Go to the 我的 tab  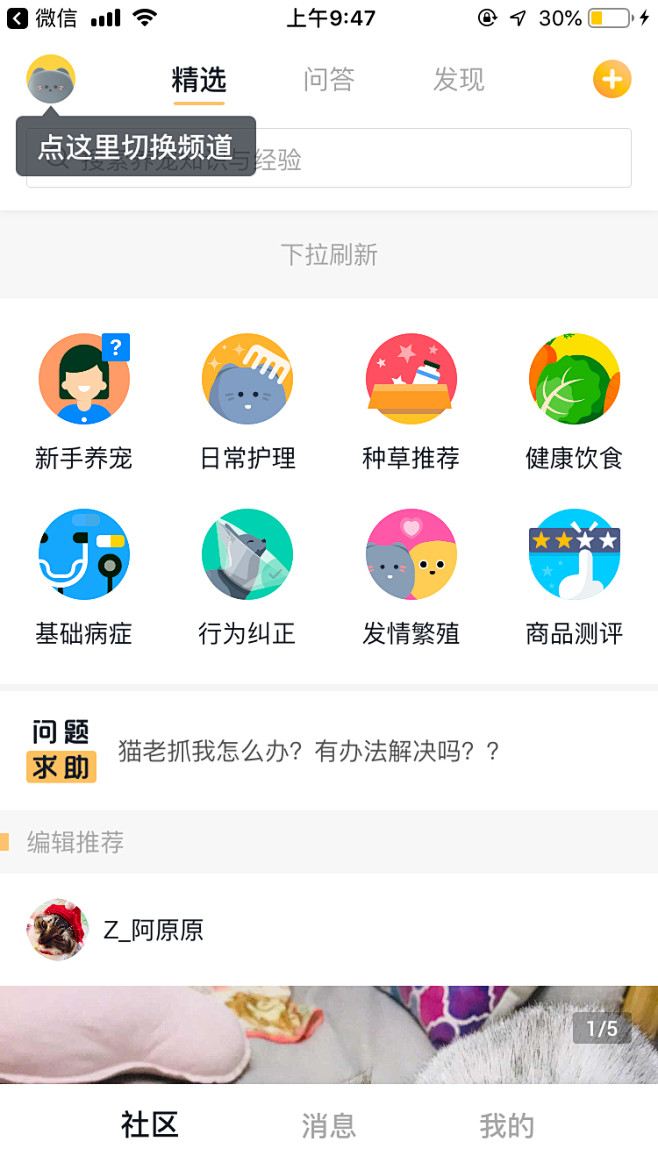click(507, 1126)
